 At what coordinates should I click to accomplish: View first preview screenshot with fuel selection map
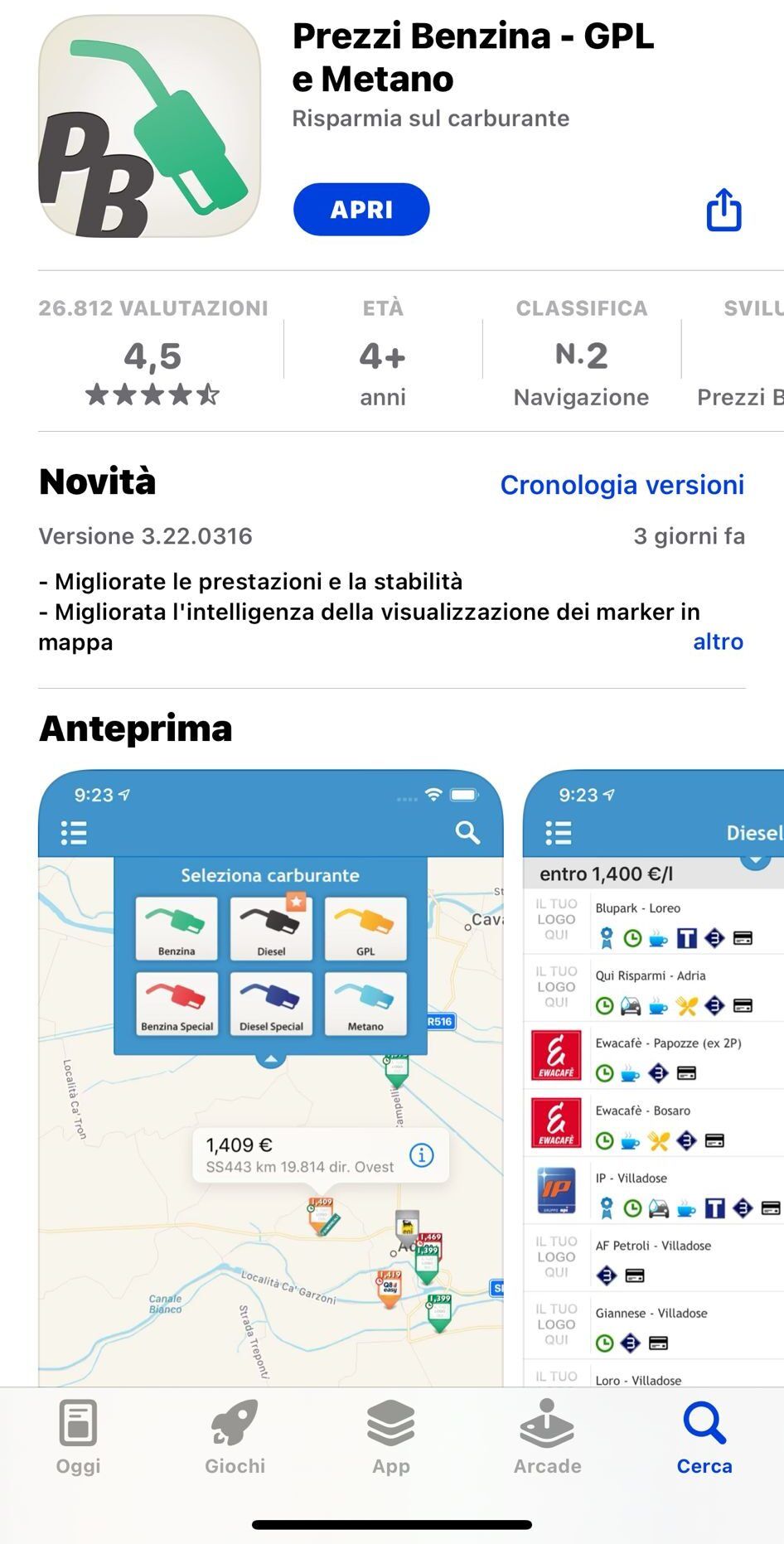pyautogui.click(x=270, y=1077)
